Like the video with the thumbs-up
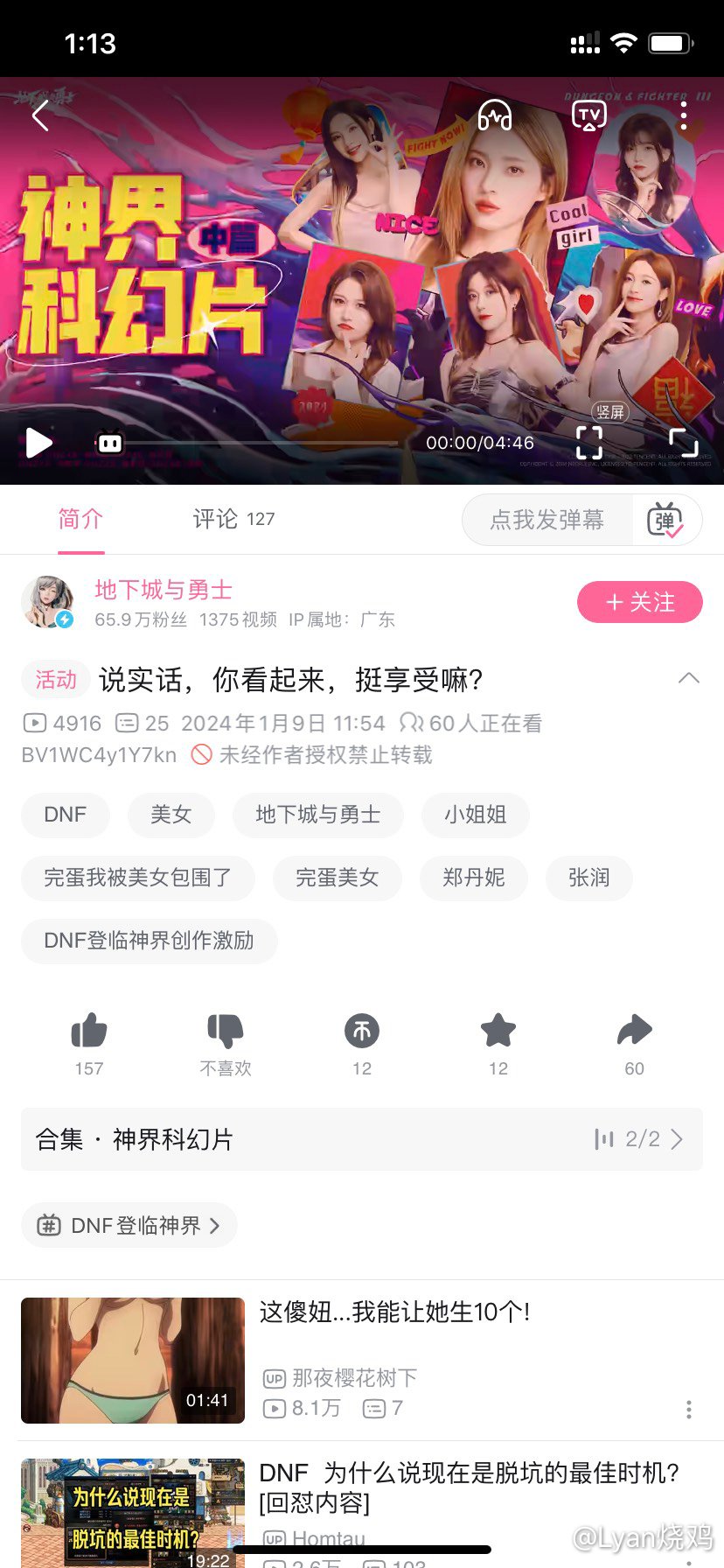 (88, 1031)
